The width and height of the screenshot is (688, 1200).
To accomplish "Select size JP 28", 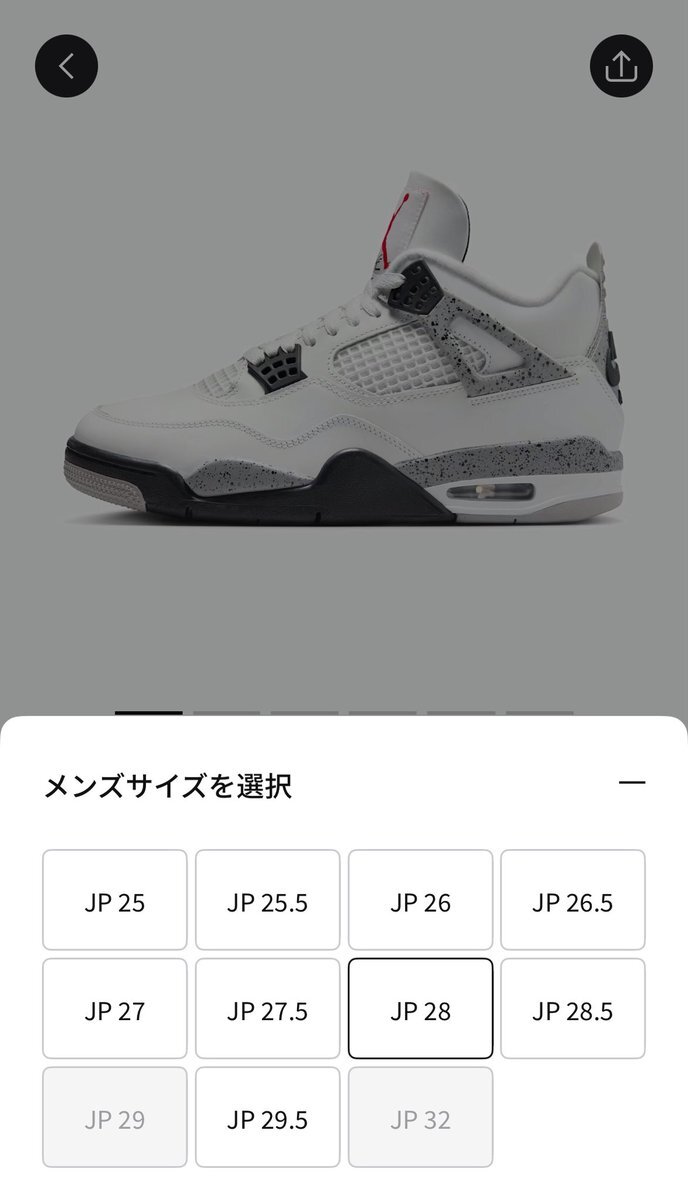I will (x=420, y=1008).
